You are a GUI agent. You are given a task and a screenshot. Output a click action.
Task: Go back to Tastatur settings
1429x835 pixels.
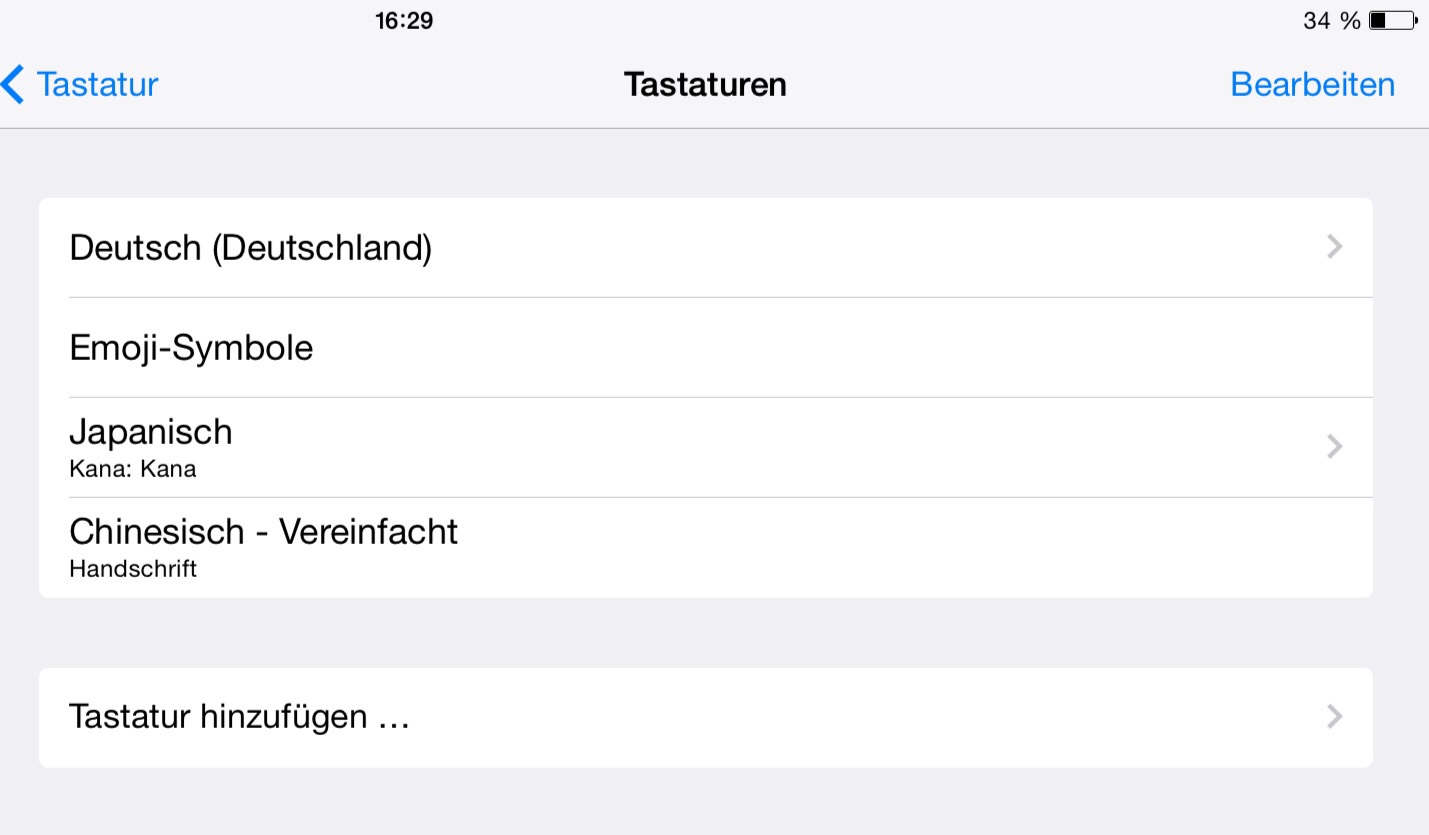click(81, 85)
